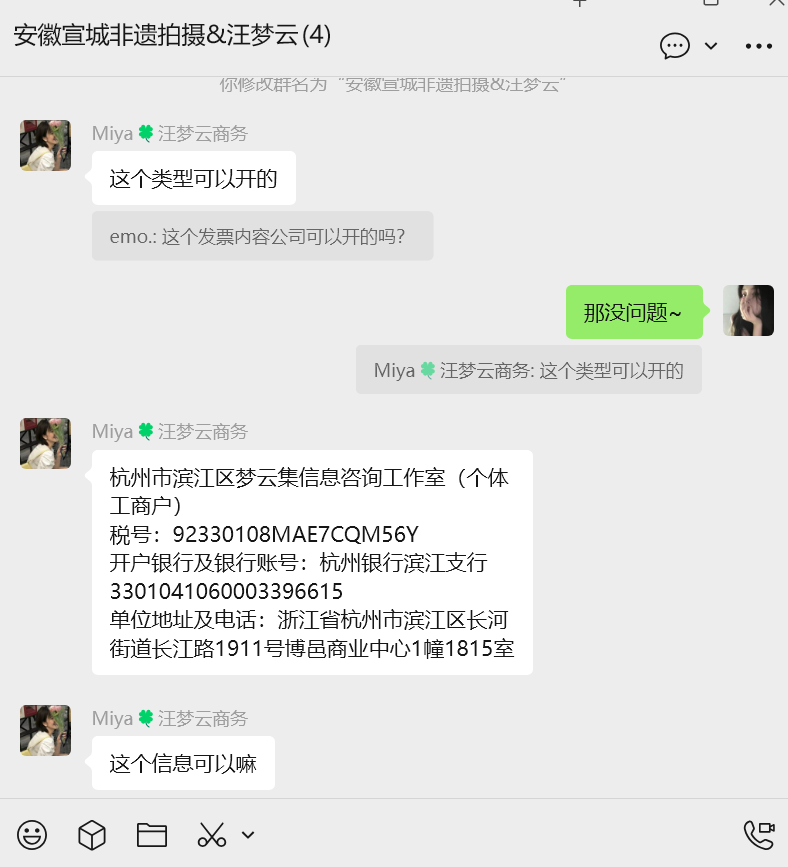Jump to the quoted message from emo.
788x867 pixels.
click(x=262, y=237)
